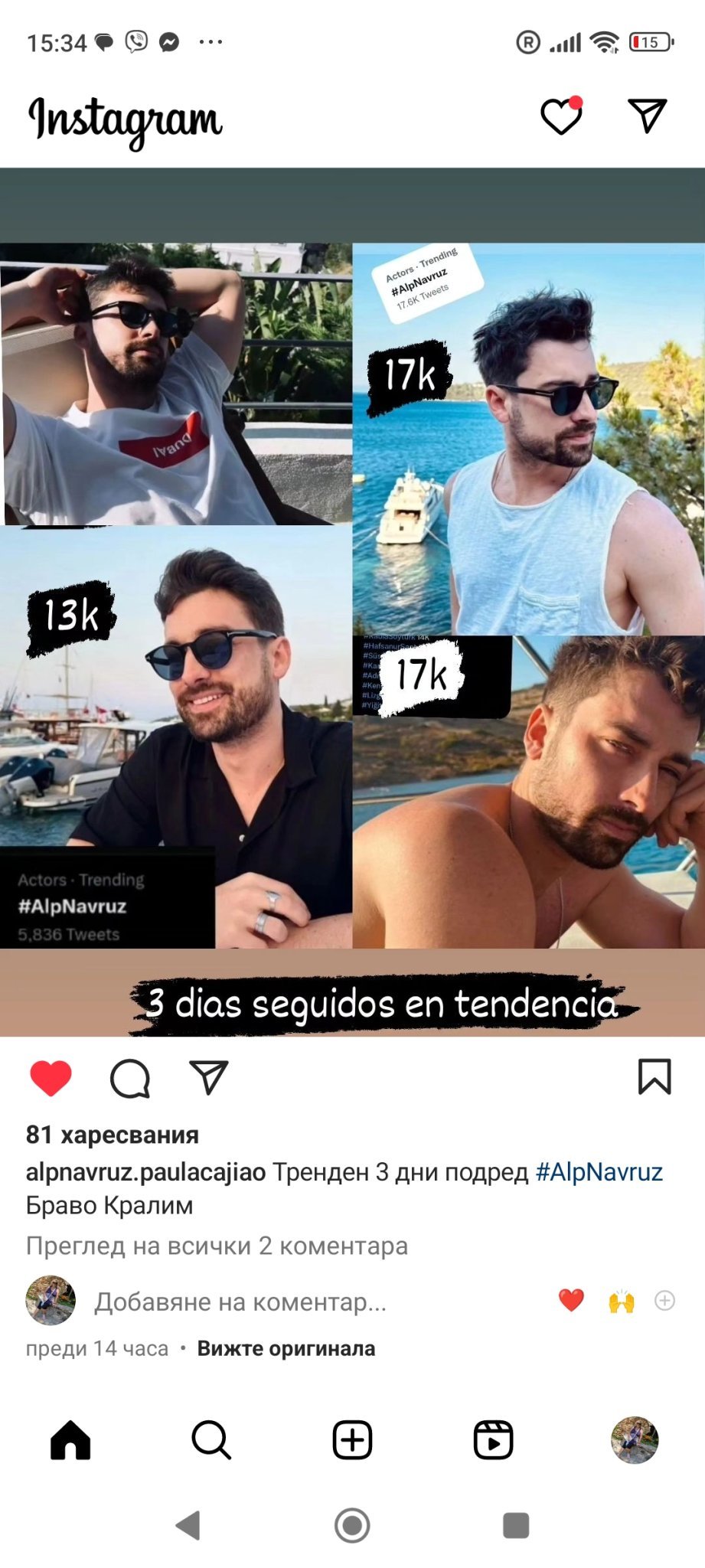
Task: Switch to the Search tab
Action: [x=211, y=1440]
